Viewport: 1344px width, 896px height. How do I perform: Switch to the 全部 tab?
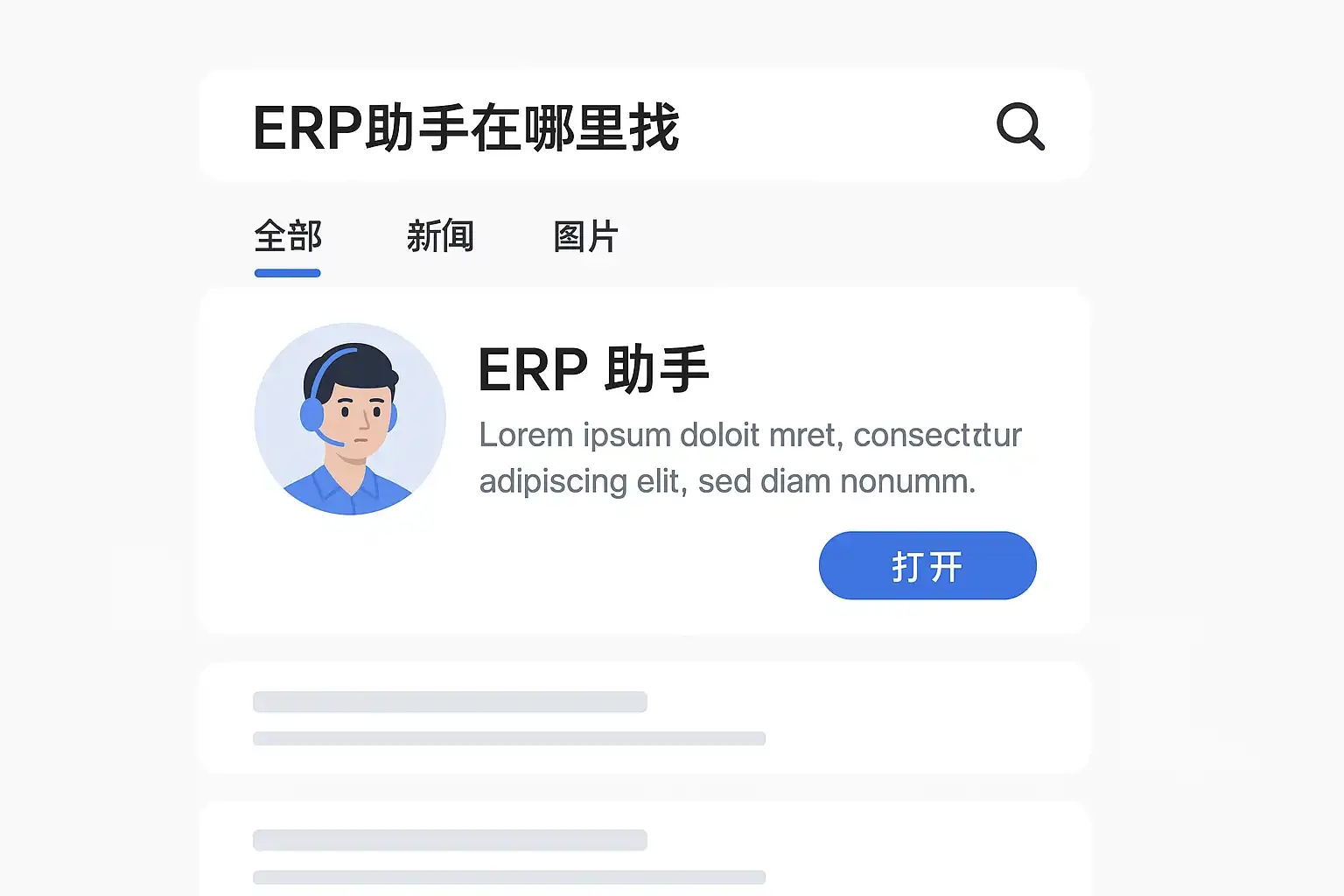(288, 237)
